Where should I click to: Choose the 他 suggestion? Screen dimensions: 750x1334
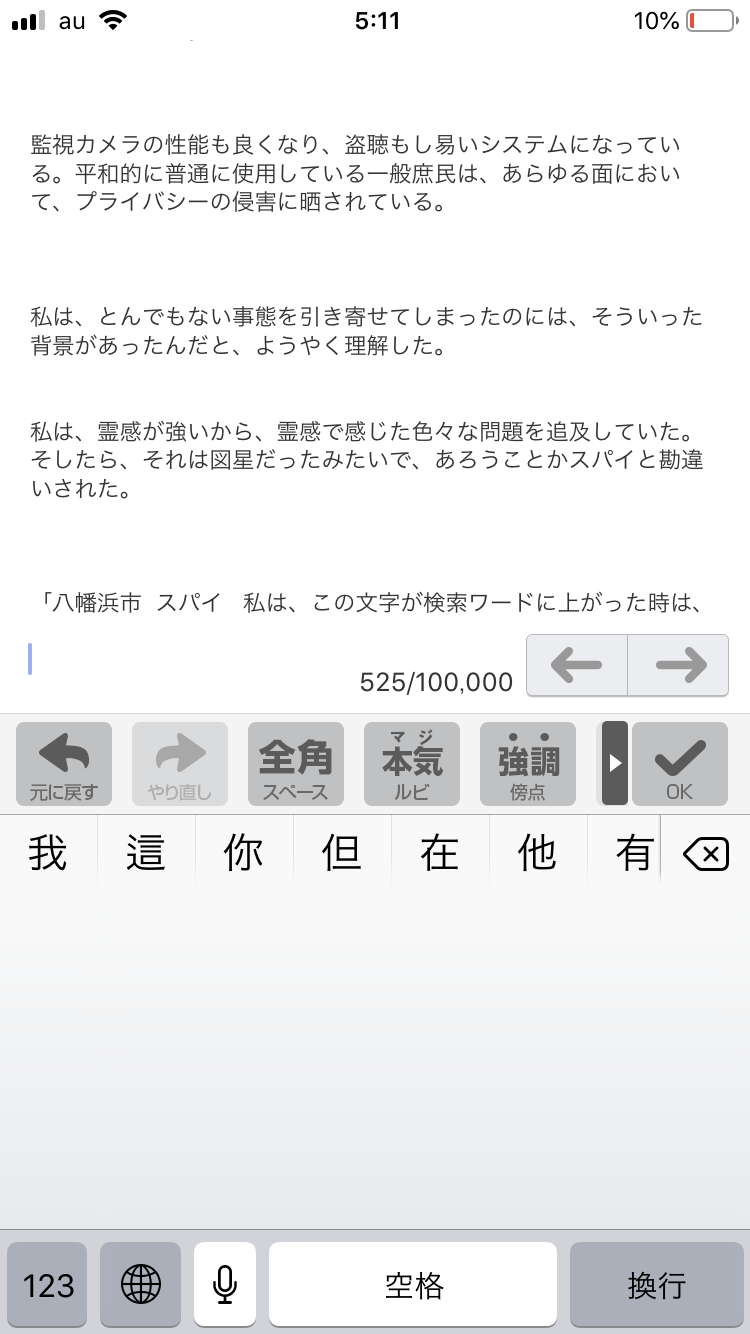tap(538, 854)
